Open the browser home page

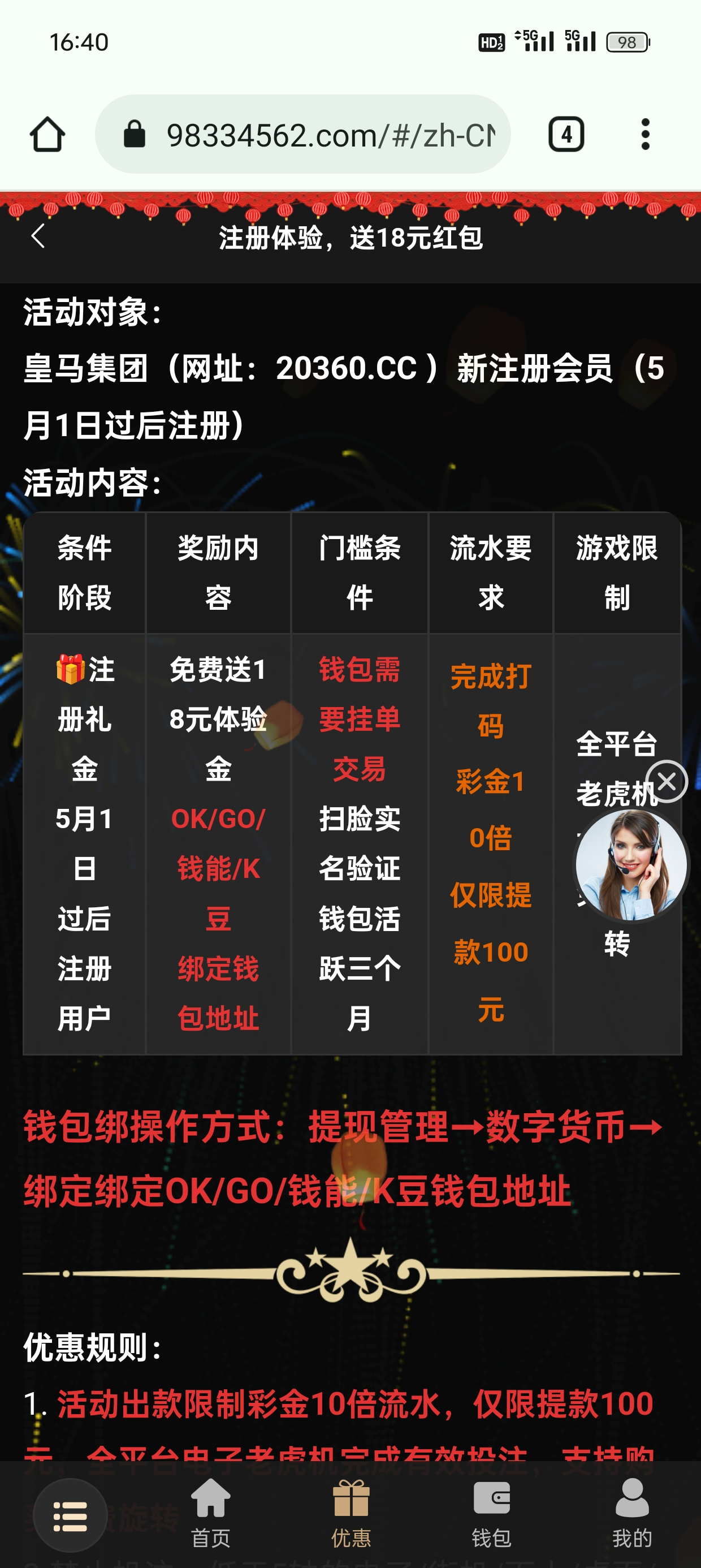click(x=47, y=134)
